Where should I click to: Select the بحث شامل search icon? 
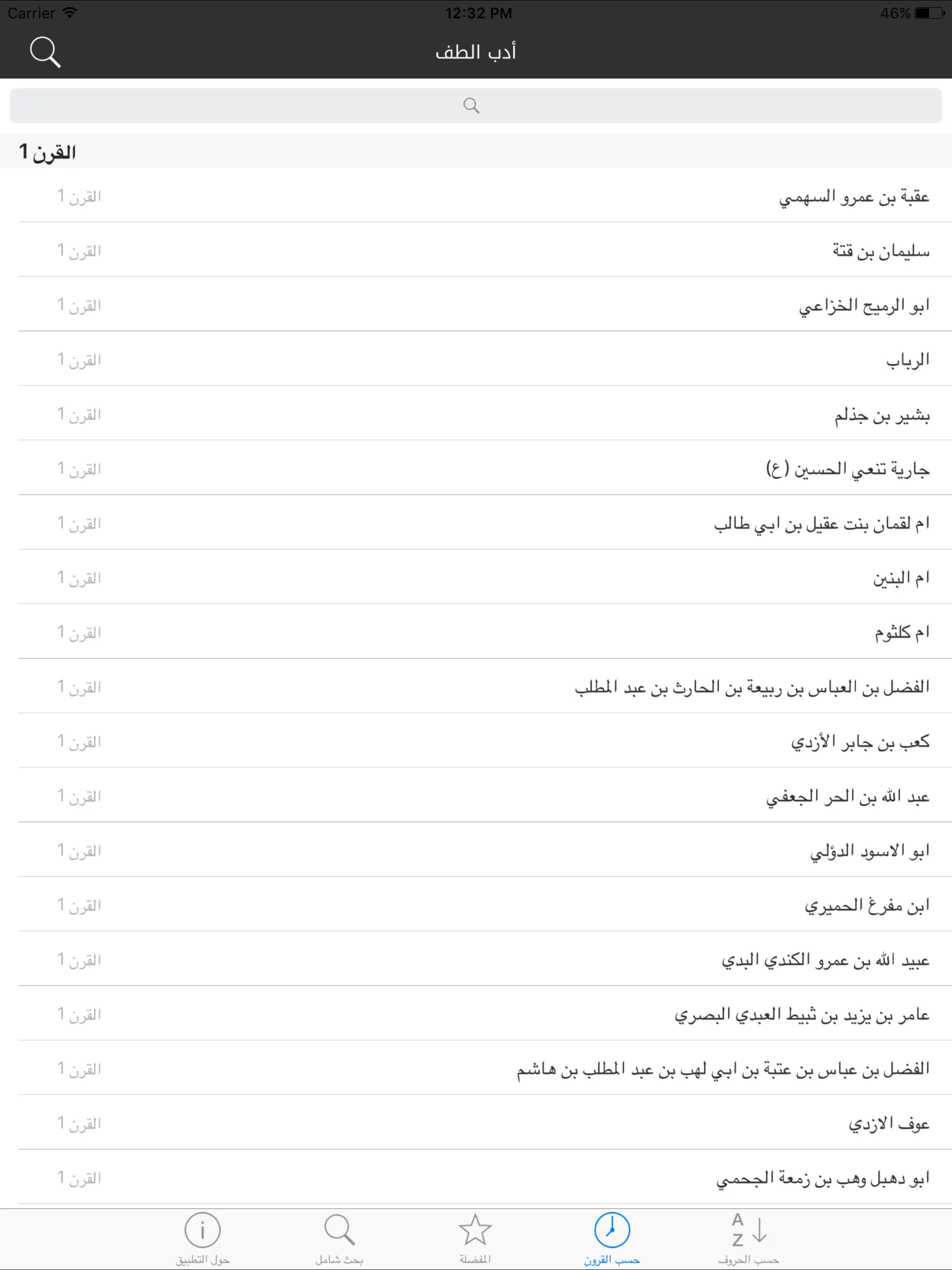(339, 1231)
